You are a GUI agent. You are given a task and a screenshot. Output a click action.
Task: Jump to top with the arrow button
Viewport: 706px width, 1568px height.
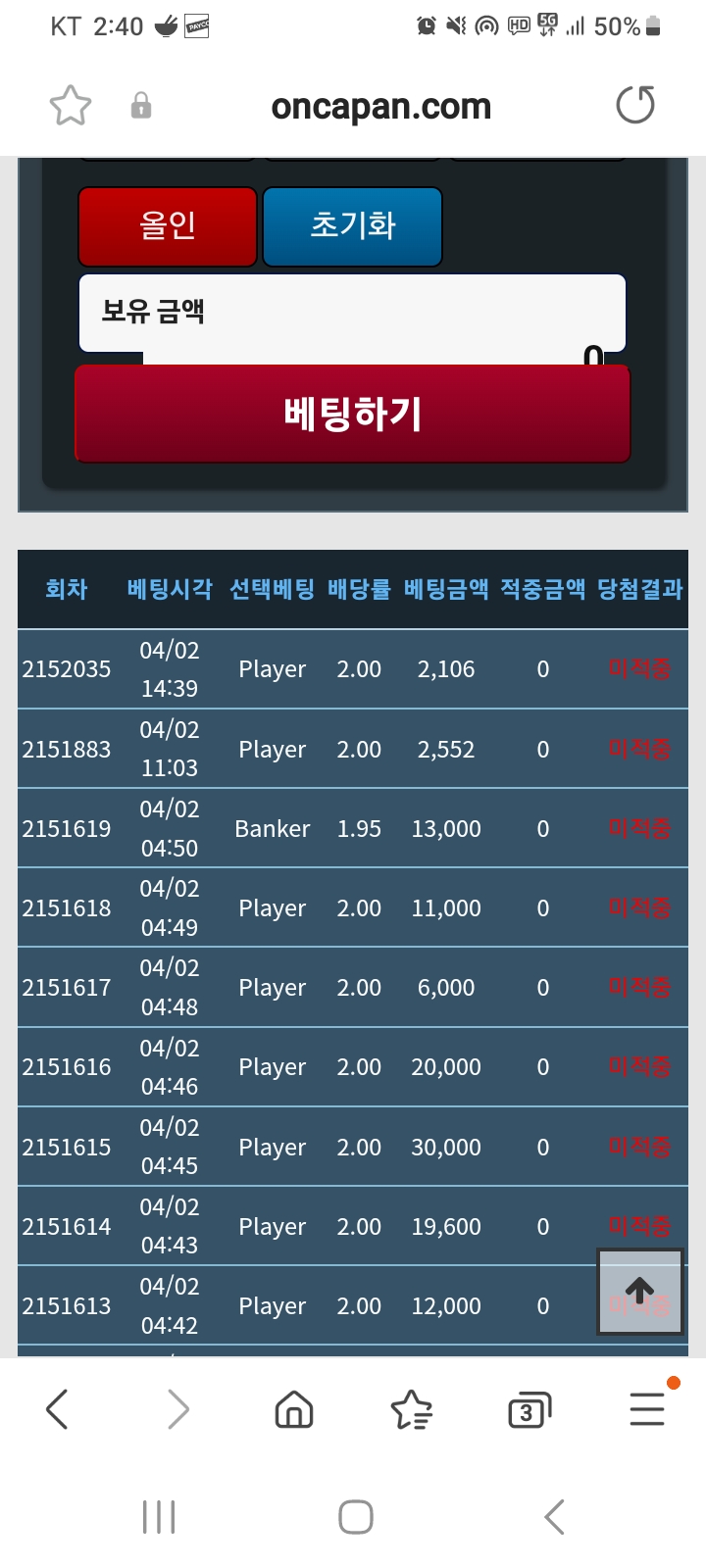coord(640,1292)
